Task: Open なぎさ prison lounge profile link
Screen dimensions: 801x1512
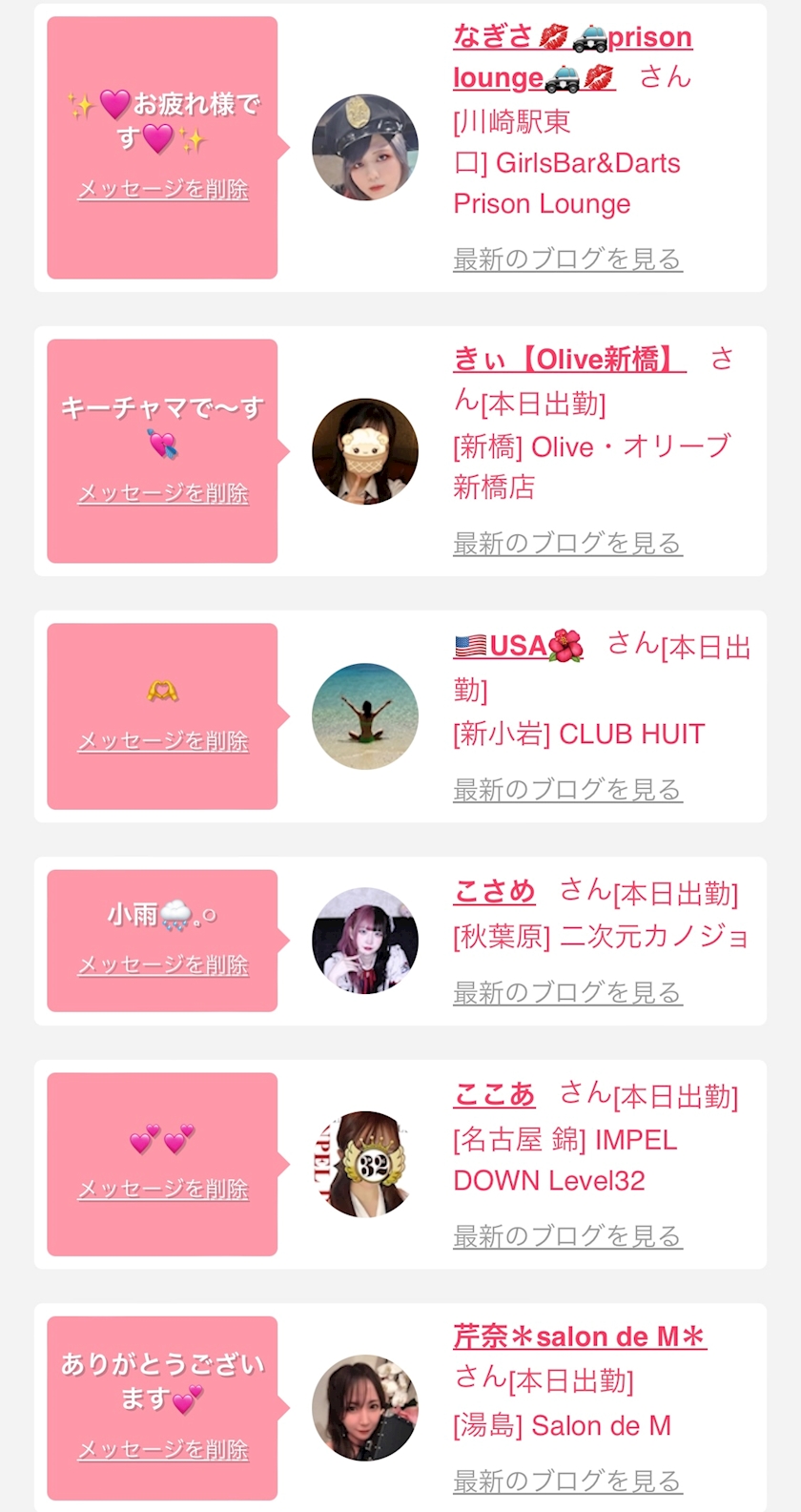Action: coord(572,38)
